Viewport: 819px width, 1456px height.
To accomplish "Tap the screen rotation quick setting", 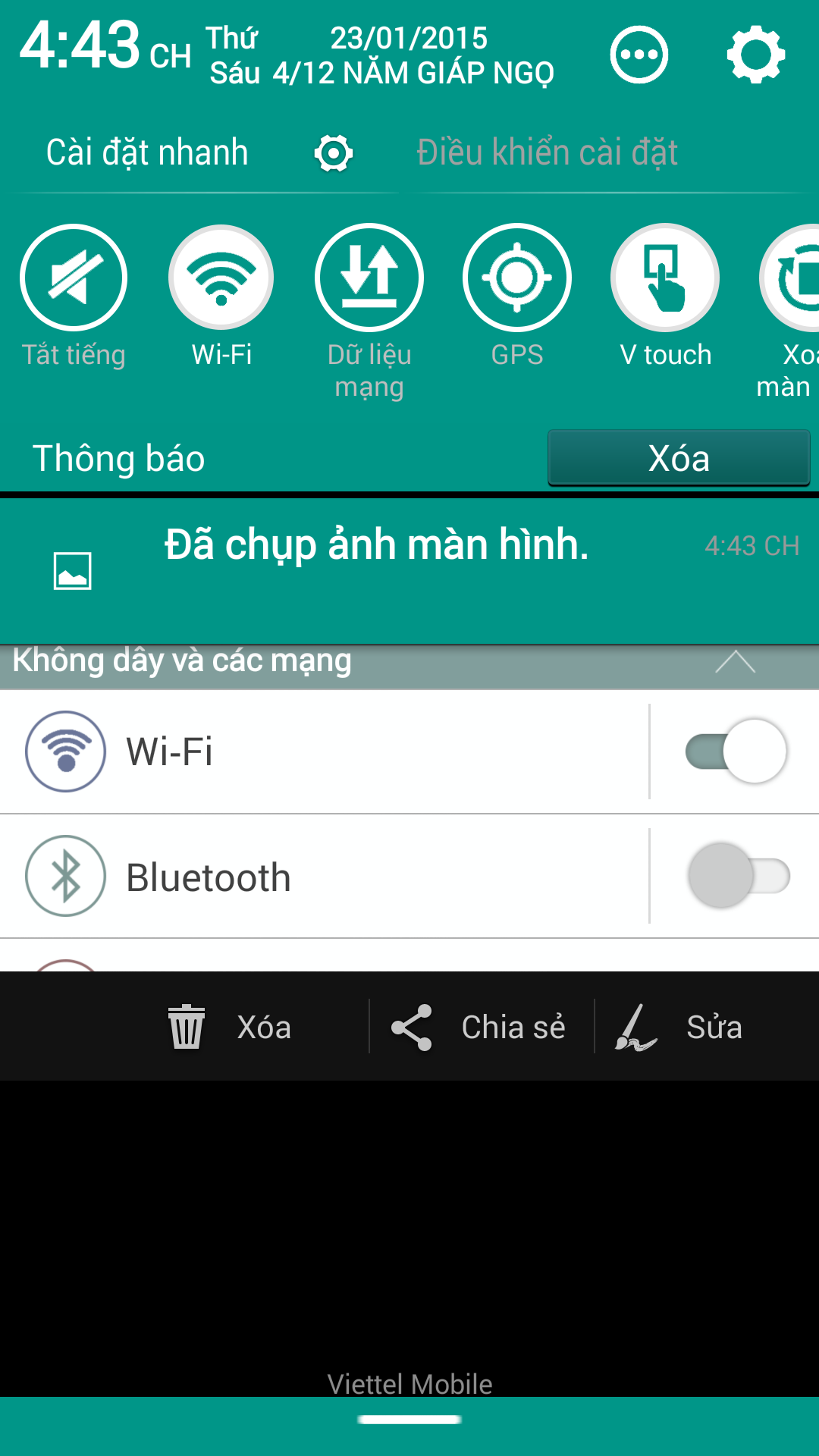I will tap(789, 278).
